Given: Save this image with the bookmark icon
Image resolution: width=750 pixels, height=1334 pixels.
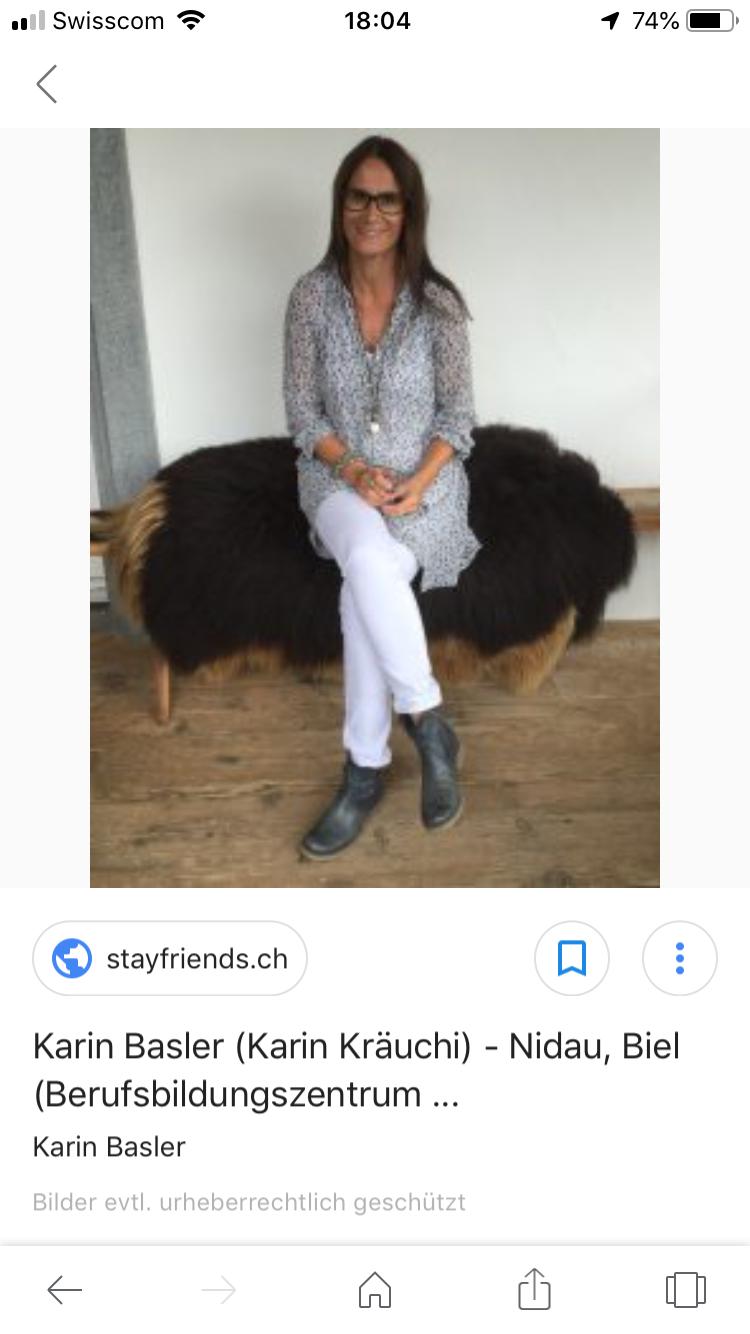Looking at the screenshot, I should click(x=571, y=959).
